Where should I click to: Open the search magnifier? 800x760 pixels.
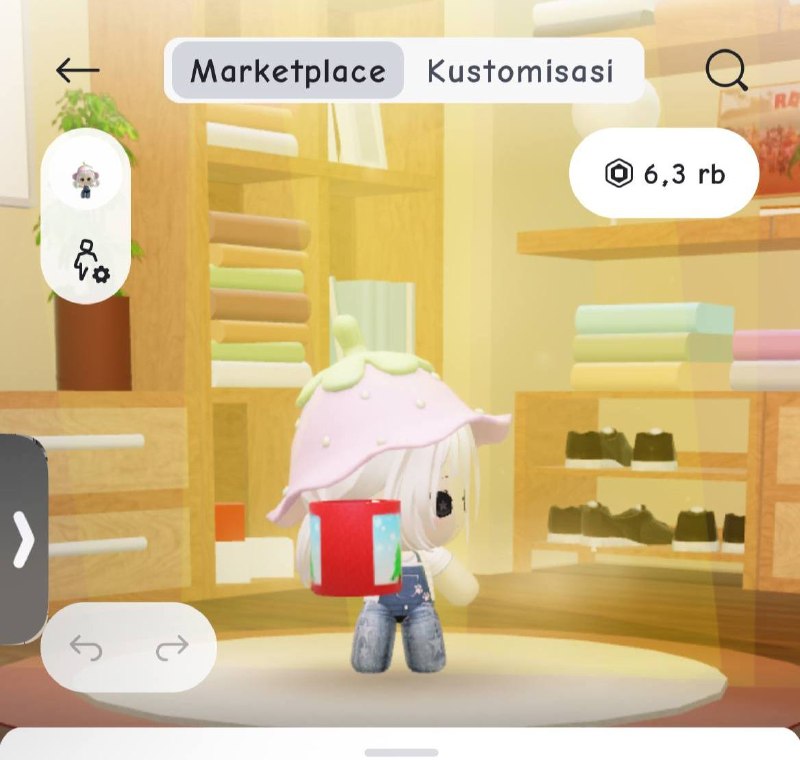click(x=727, y=70)
